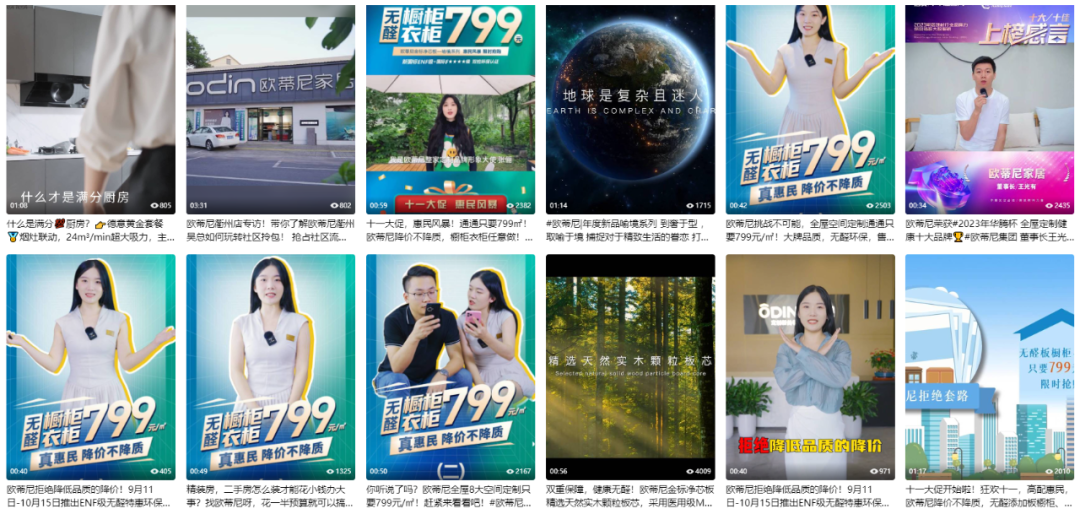Watch the '精装房、二手房怎么装' video
The width and height of the screenshot is (1080, 514).
(270, 366)
